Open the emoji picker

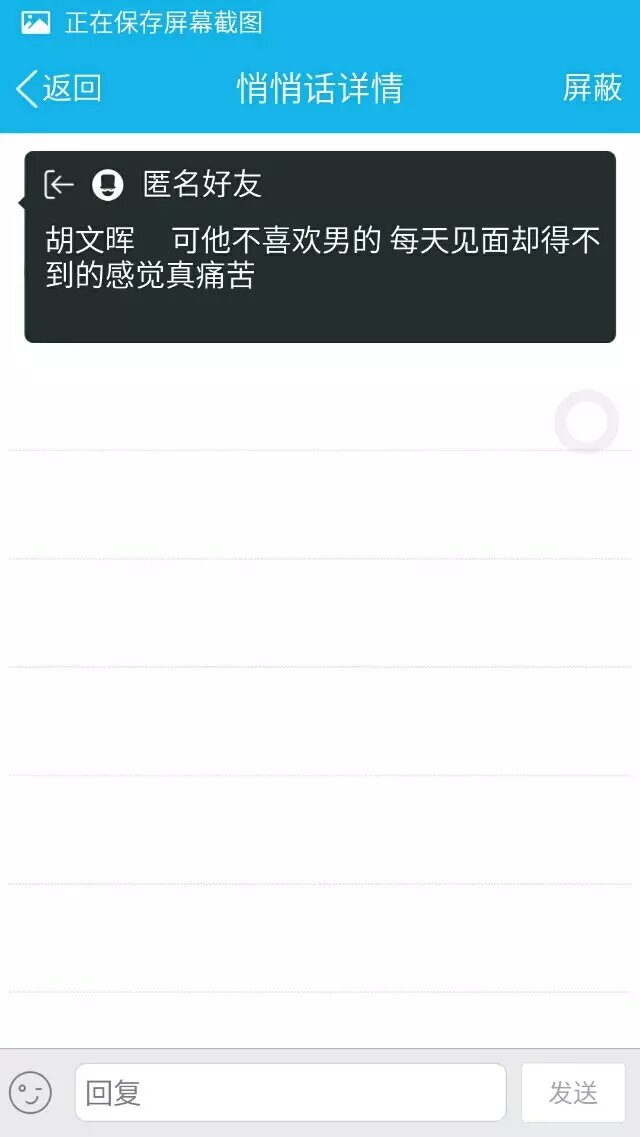[30, 1092]
